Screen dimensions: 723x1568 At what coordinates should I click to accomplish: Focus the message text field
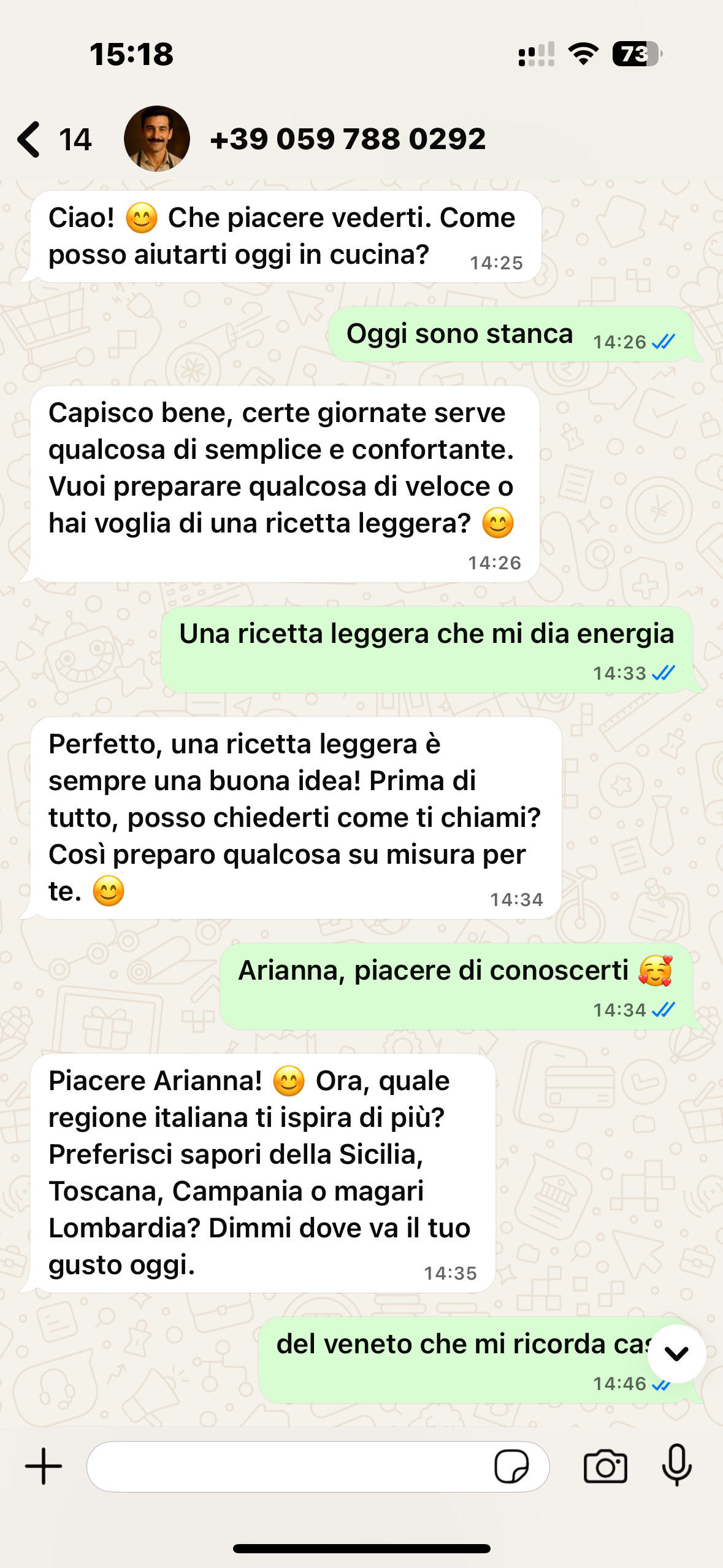pyautogui.click(x=288, y=1466)
